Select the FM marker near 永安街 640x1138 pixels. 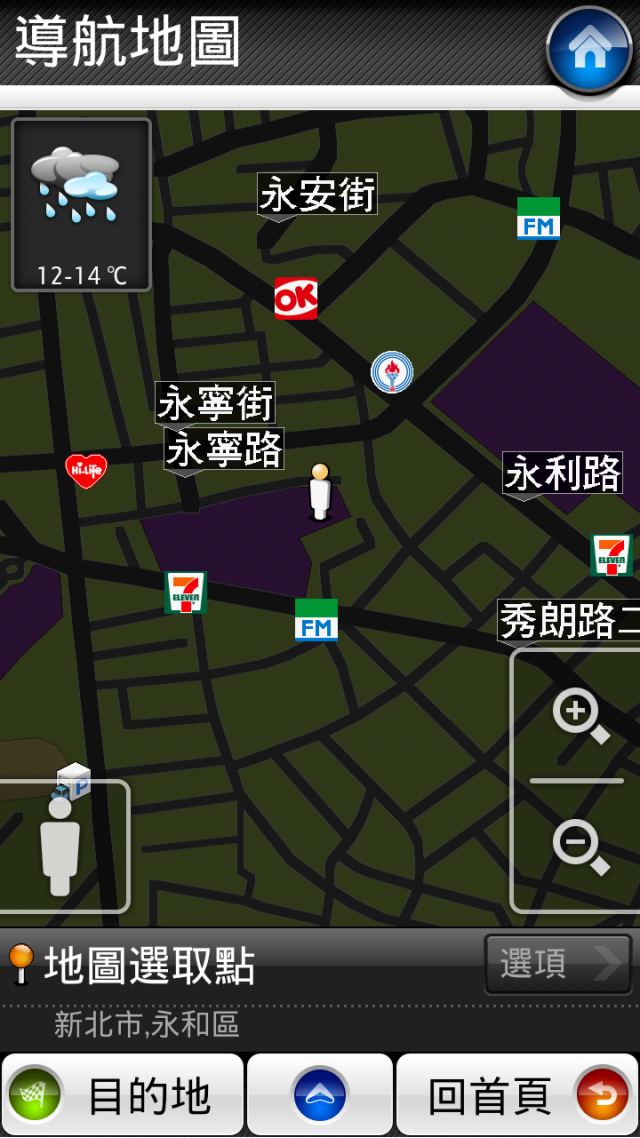[x=538, y=219]
